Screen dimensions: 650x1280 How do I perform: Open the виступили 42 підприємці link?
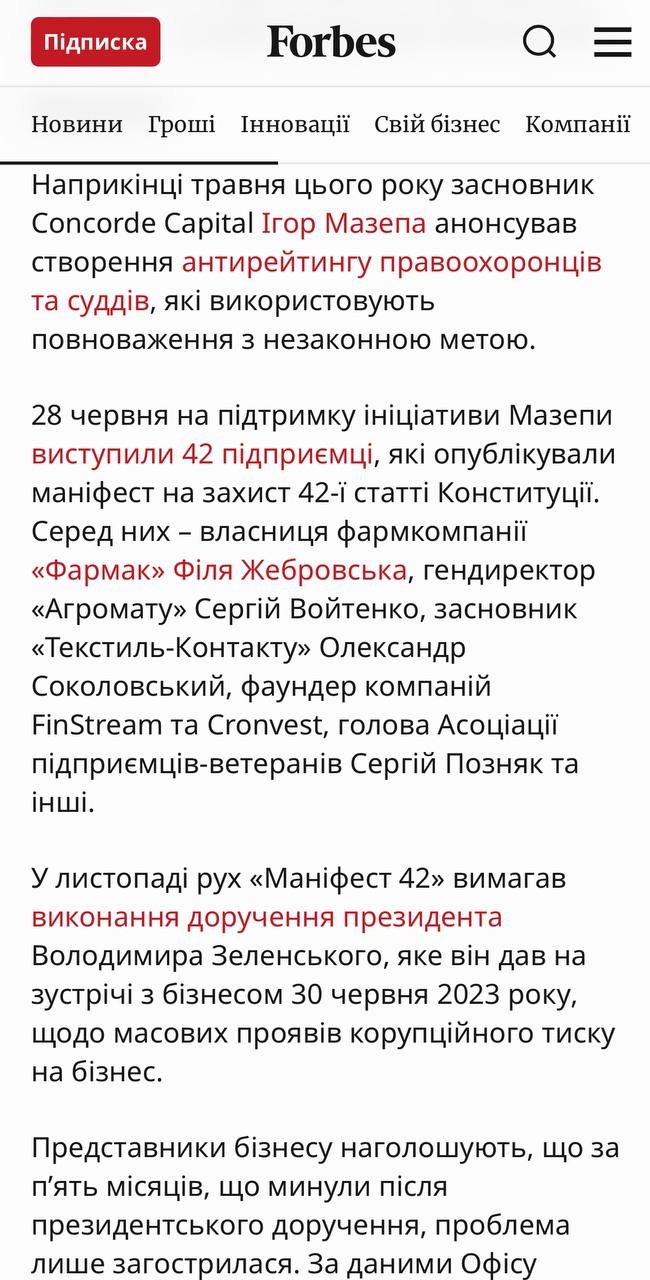pos(203,454)
